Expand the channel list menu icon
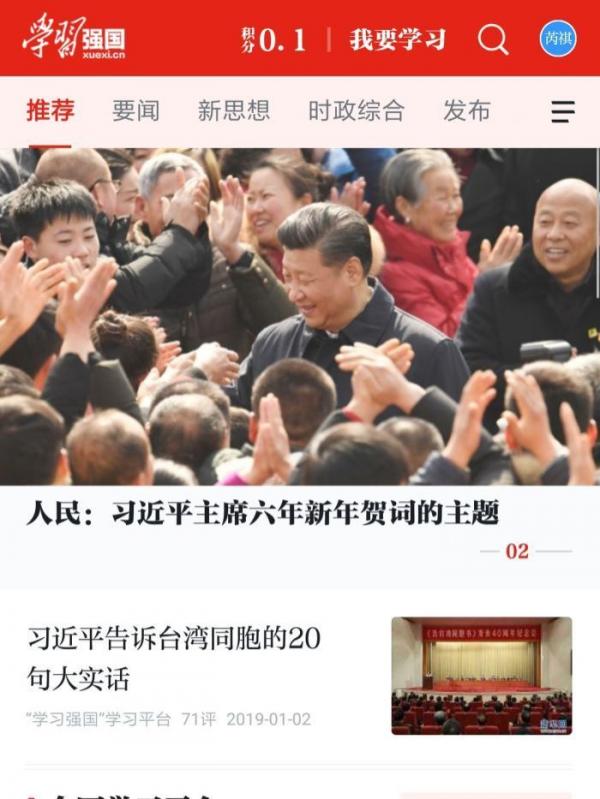600x799 pixels. pos(563,112)
